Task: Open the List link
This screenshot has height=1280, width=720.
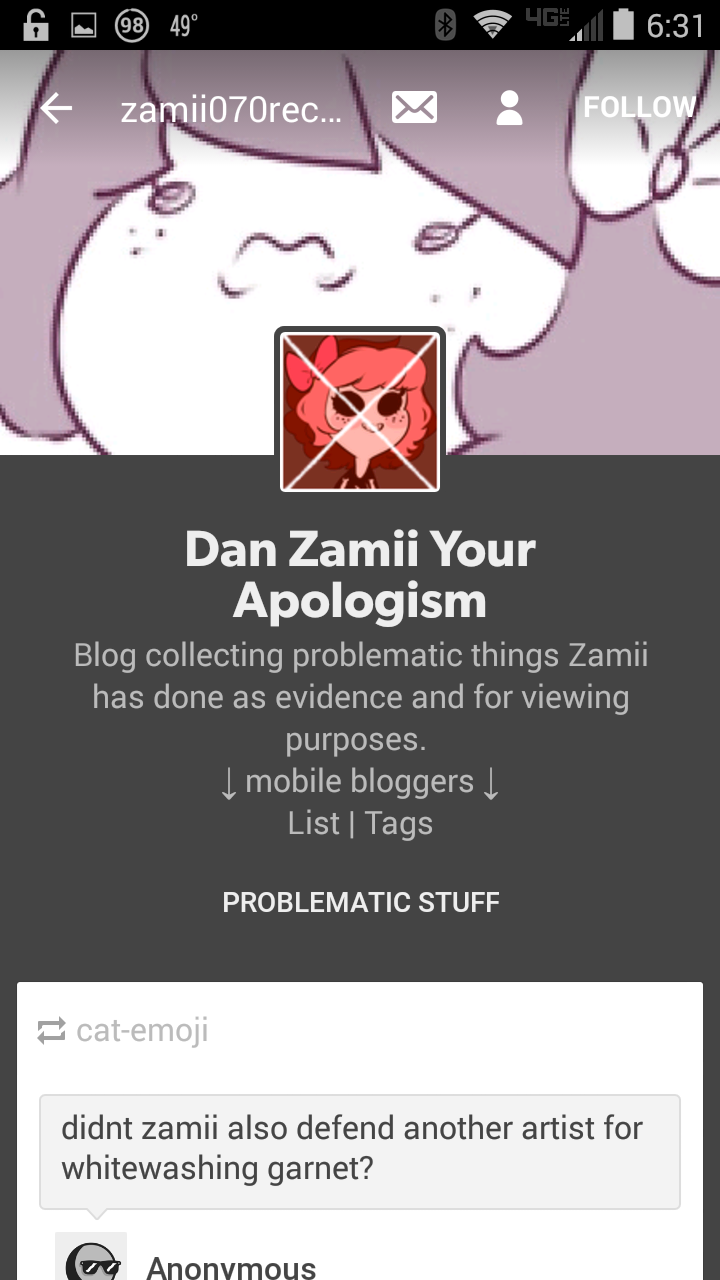Action: pyautogui.click(x=313, y=823)
